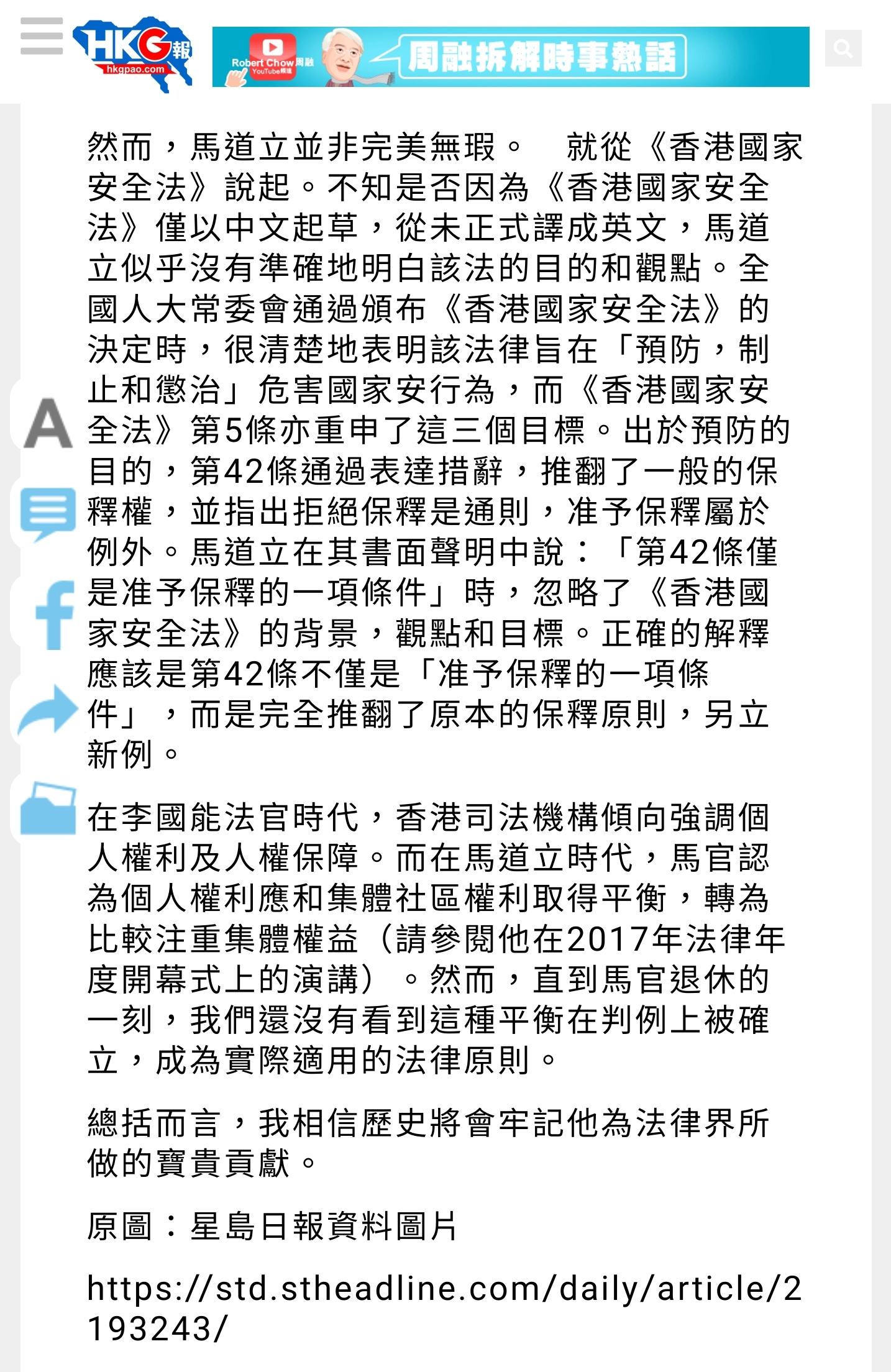
Task: Open the Robert Chow YouTube banner
Action: [x=510, y=57]
